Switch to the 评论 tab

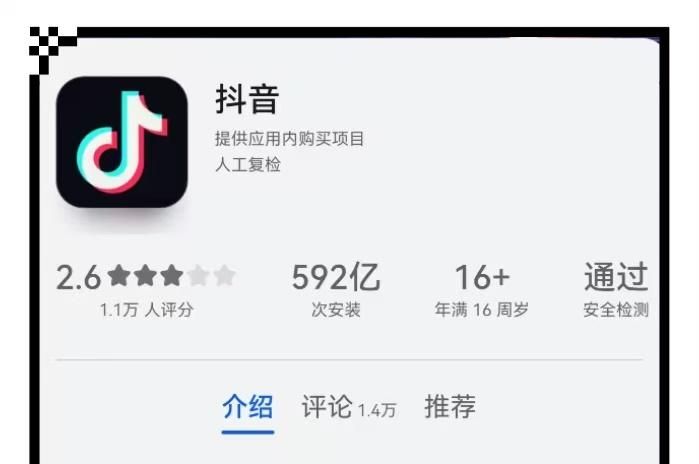coord(328,407)
